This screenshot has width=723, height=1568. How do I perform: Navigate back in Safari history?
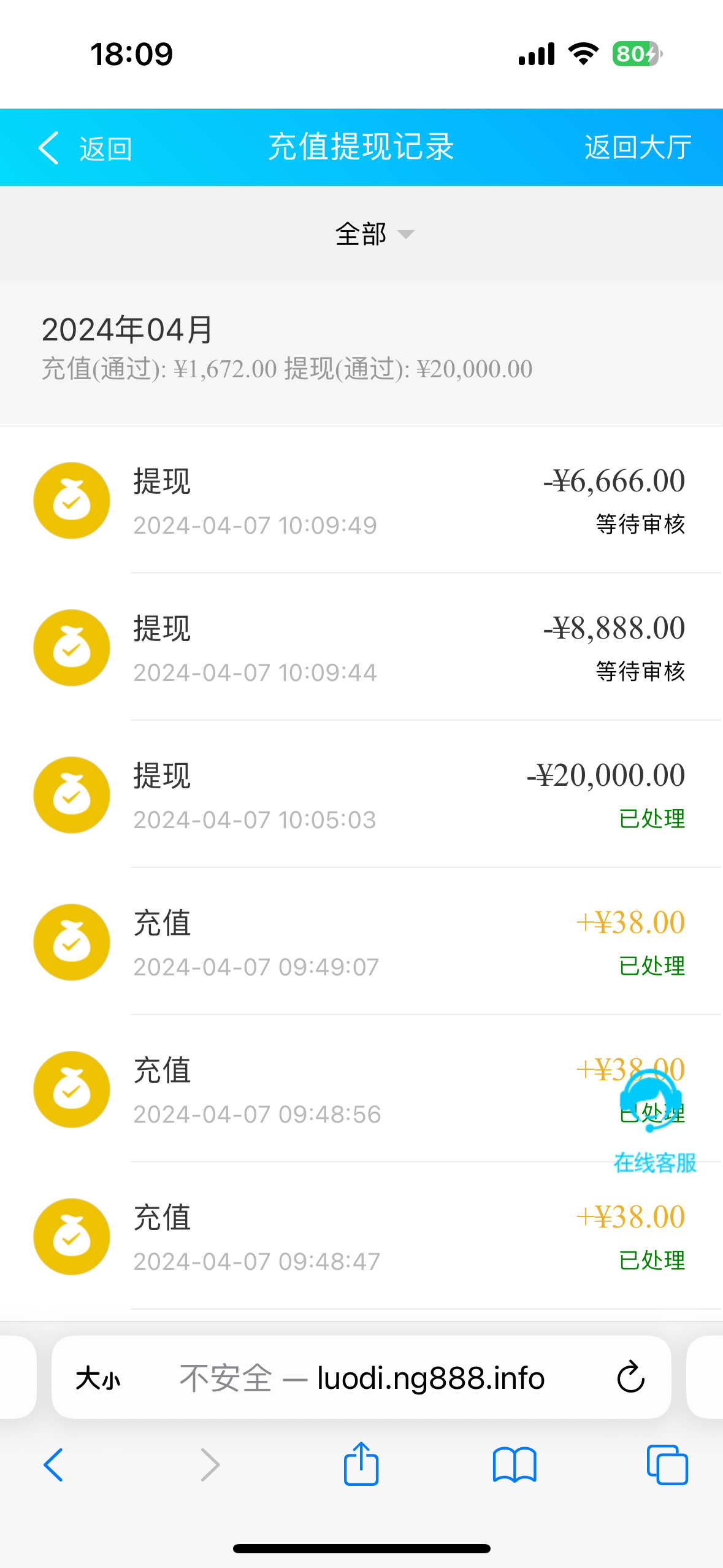pos(53,1464)
